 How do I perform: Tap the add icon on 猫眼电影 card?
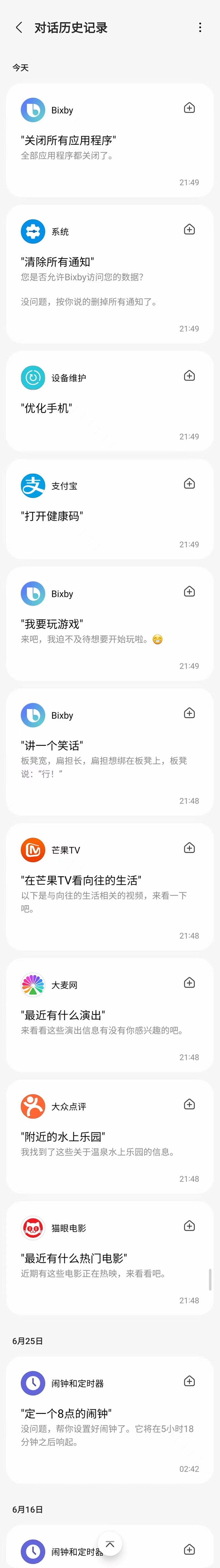click(x=190, y=1225)
